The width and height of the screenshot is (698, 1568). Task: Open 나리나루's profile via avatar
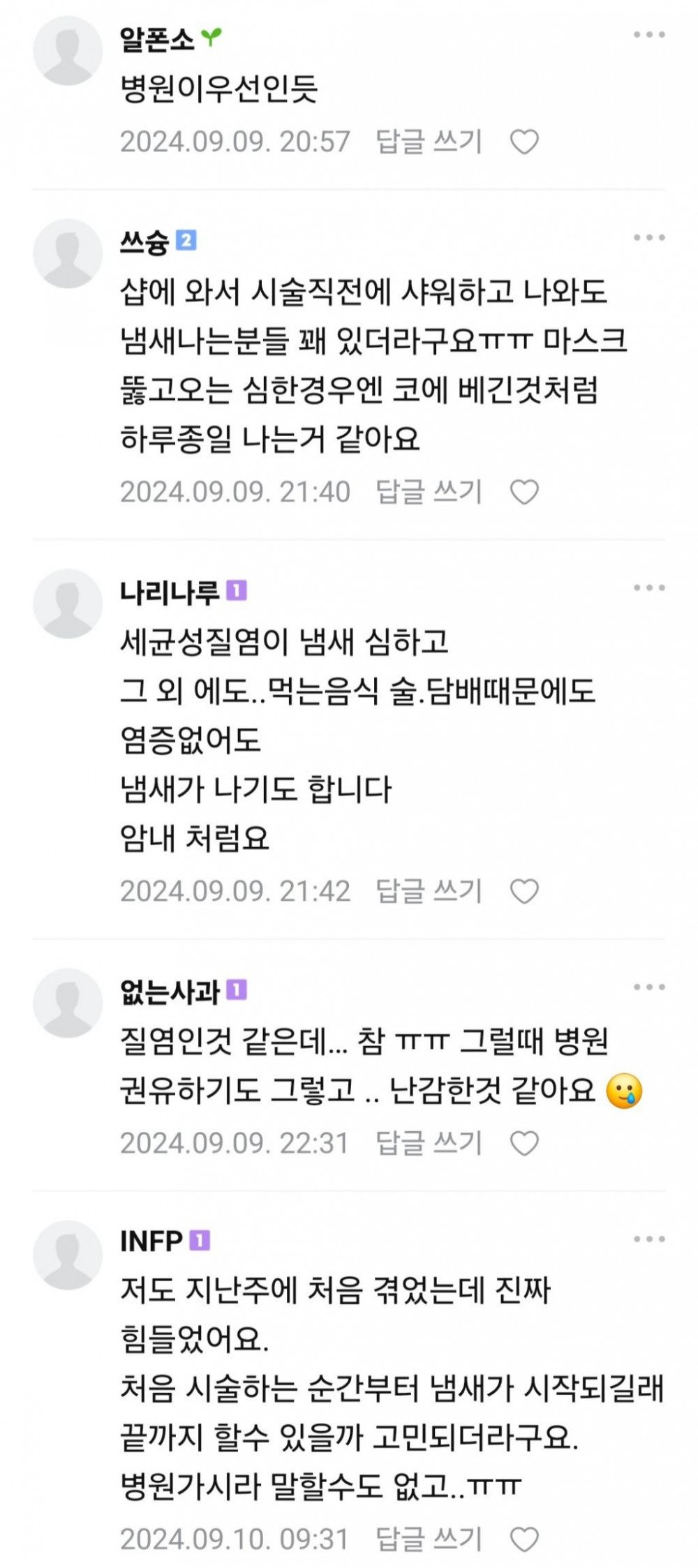68,604
